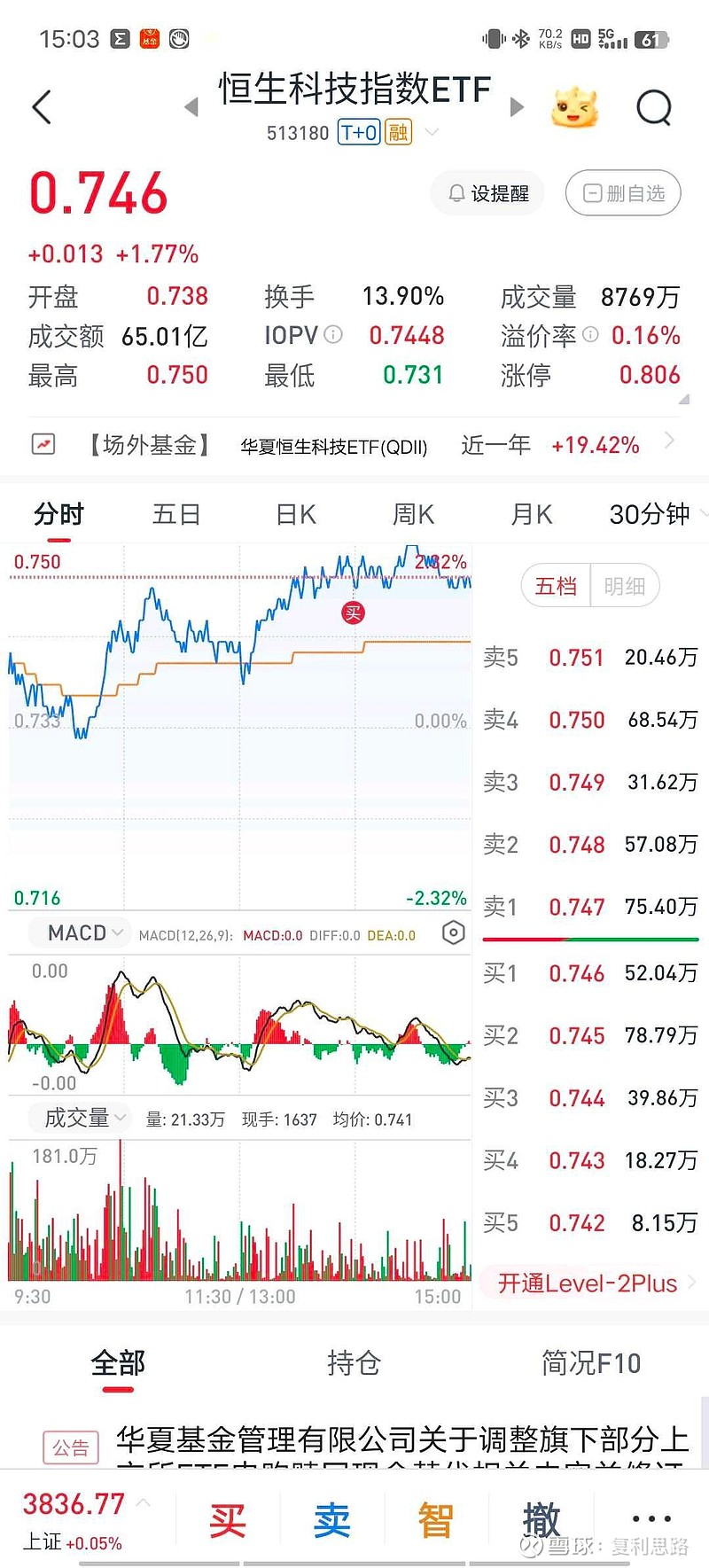Screen dimensions: 709x1568
Task: Open MACD settings via the gear icon
Action: [453, 932]
